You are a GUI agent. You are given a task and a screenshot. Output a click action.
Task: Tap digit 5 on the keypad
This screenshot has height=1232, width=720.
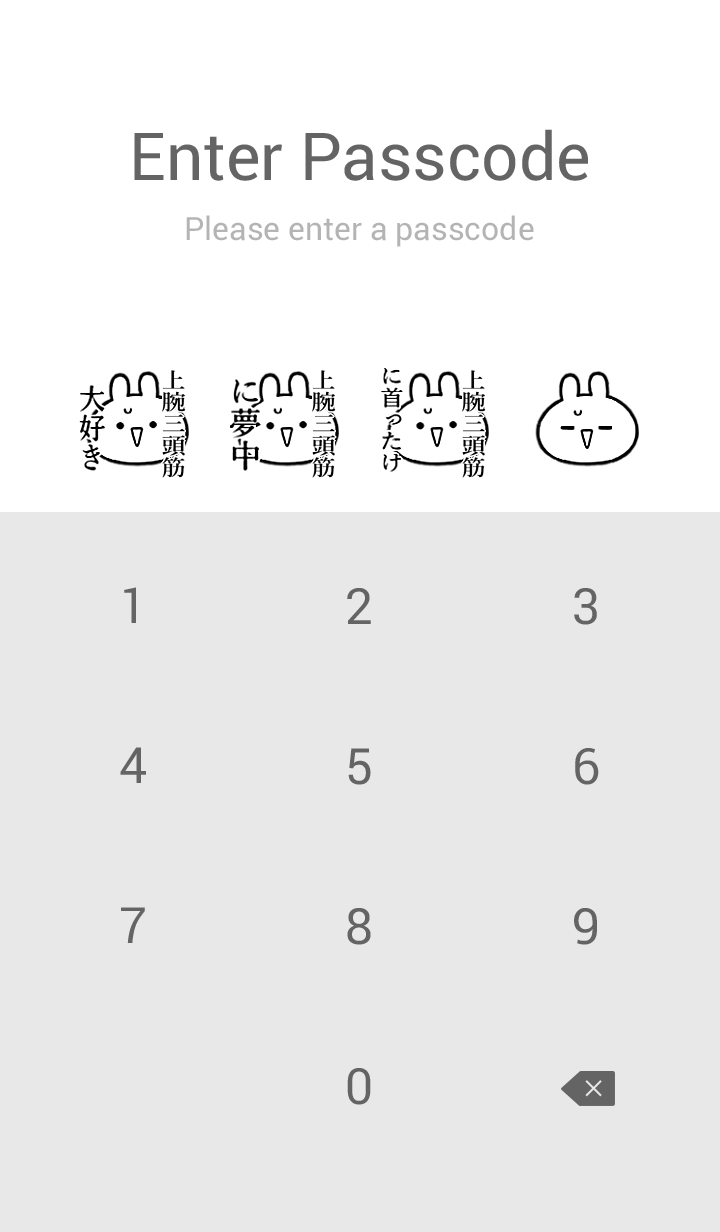tap(359, 767)
